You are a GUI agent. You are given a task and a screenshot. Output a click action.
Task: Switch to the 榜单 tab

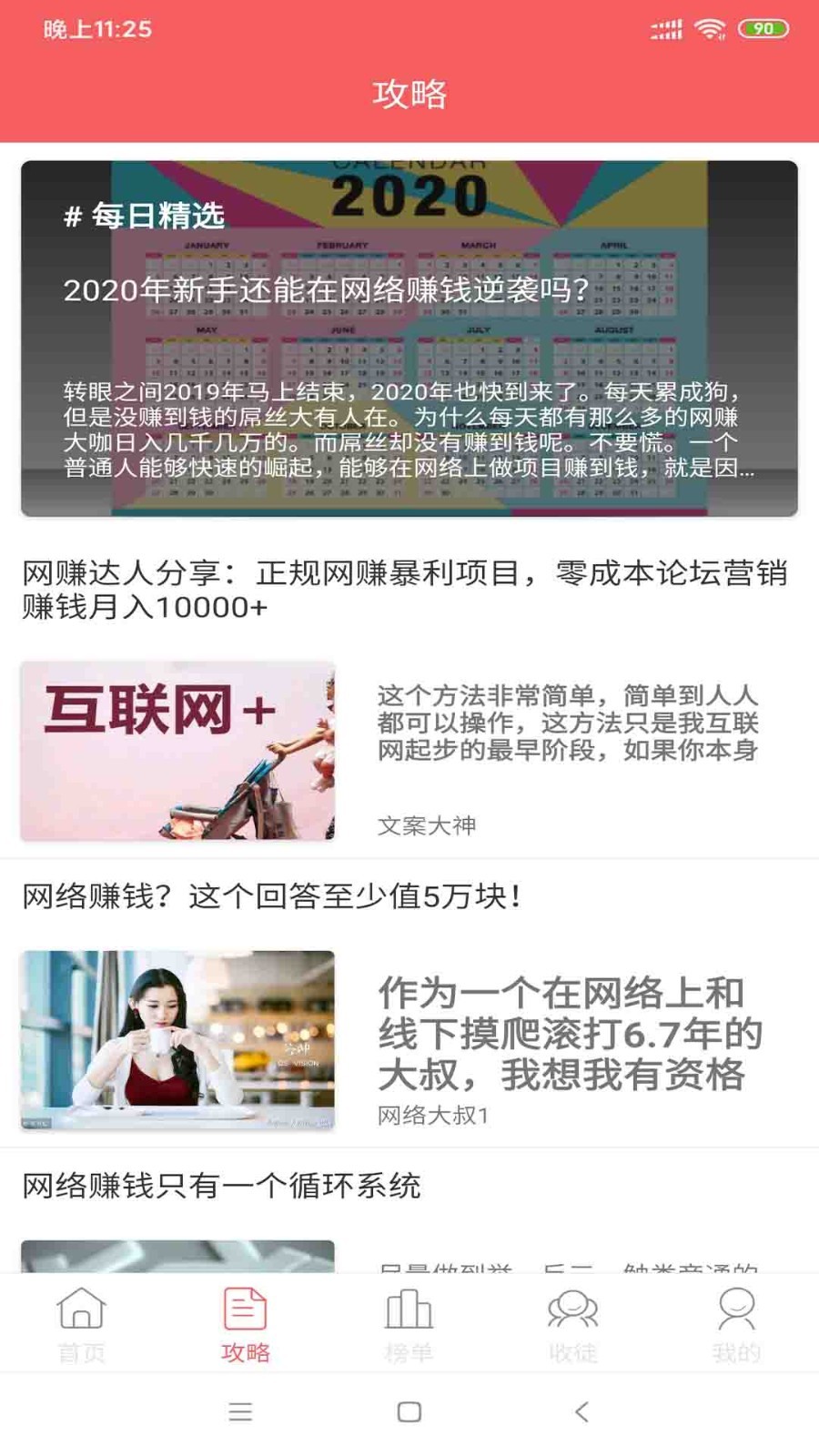point(407,1324)
